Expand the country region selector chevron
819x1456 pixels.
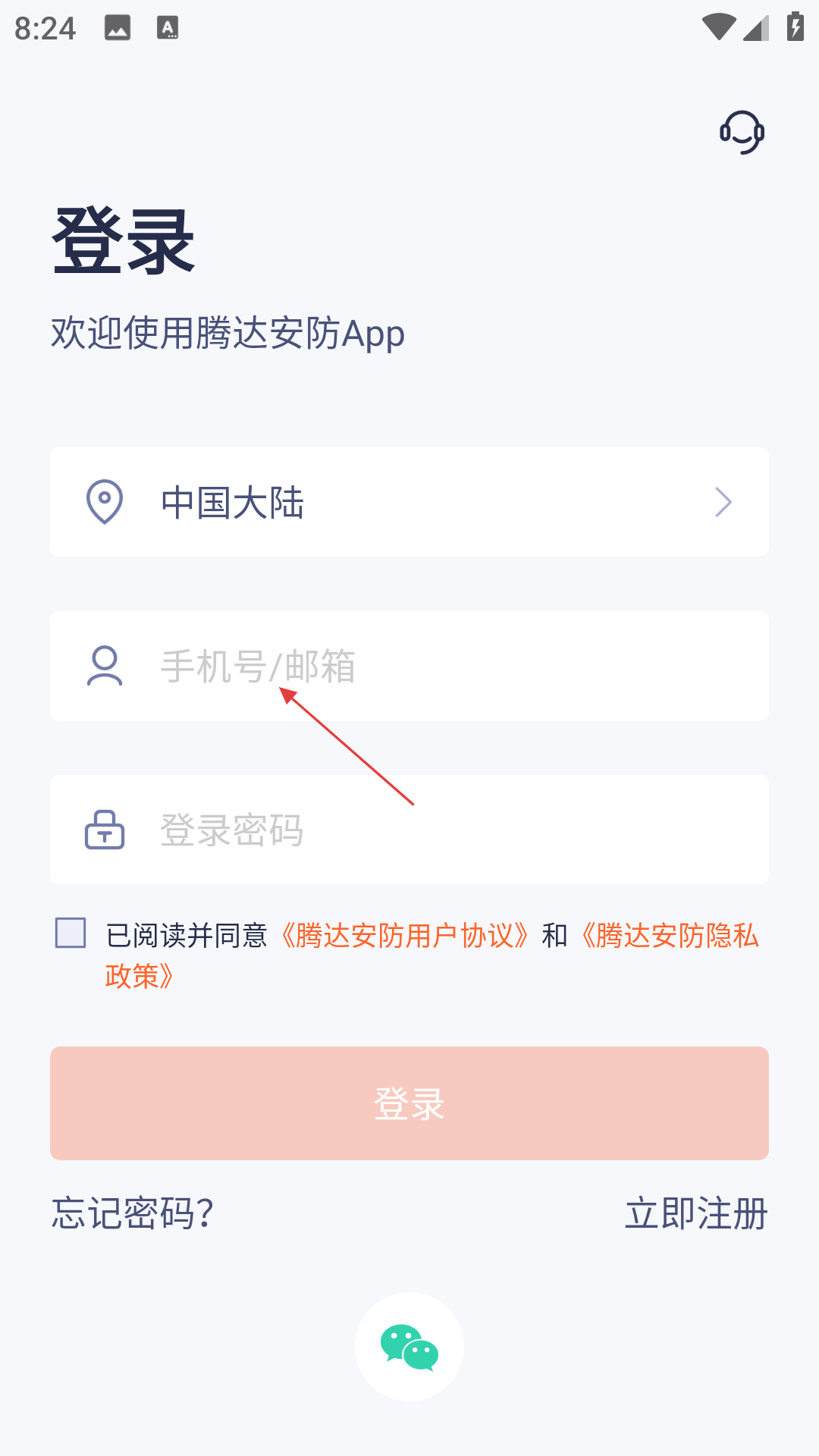[x=724, y=501]
